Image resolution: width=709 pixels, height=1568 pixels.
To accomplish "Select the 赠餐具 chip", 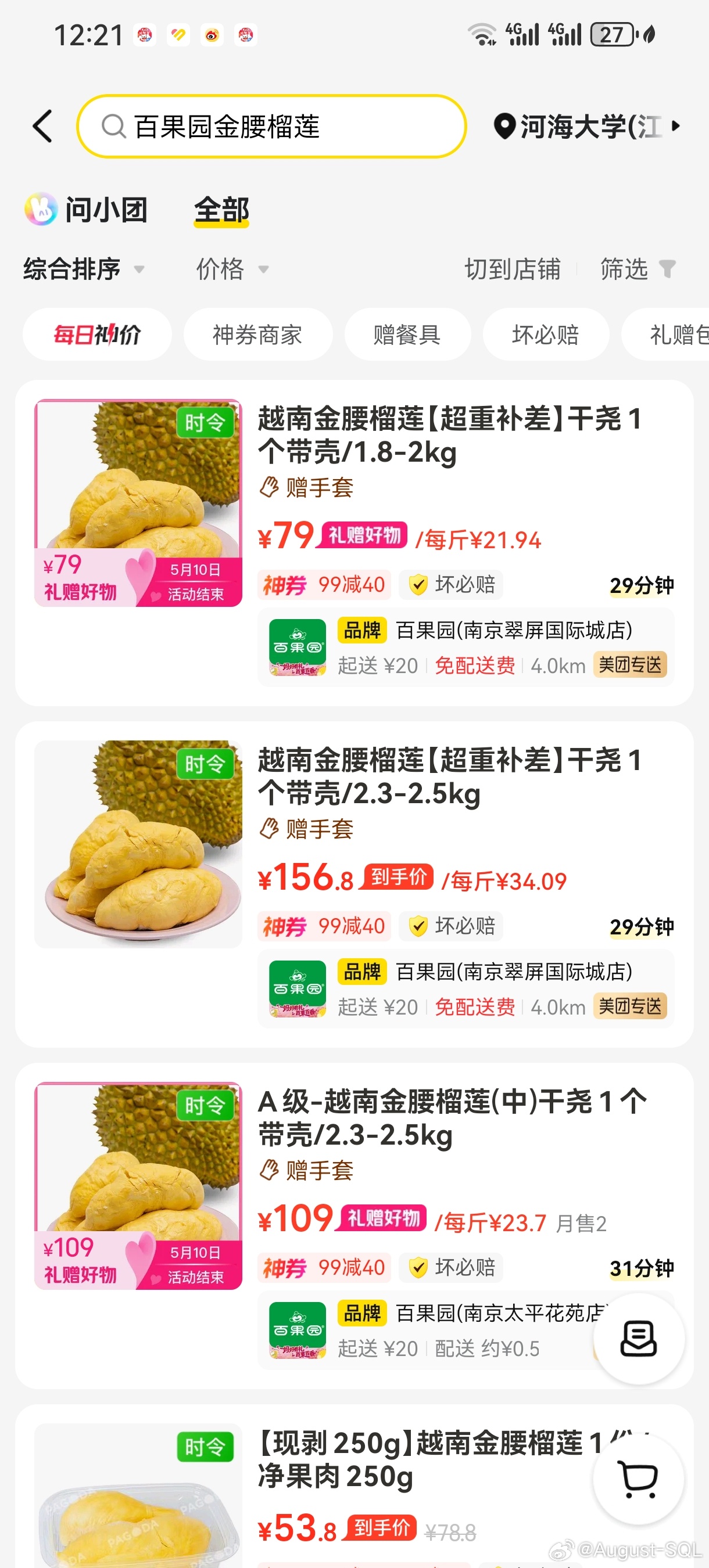I will click(407, 334).
